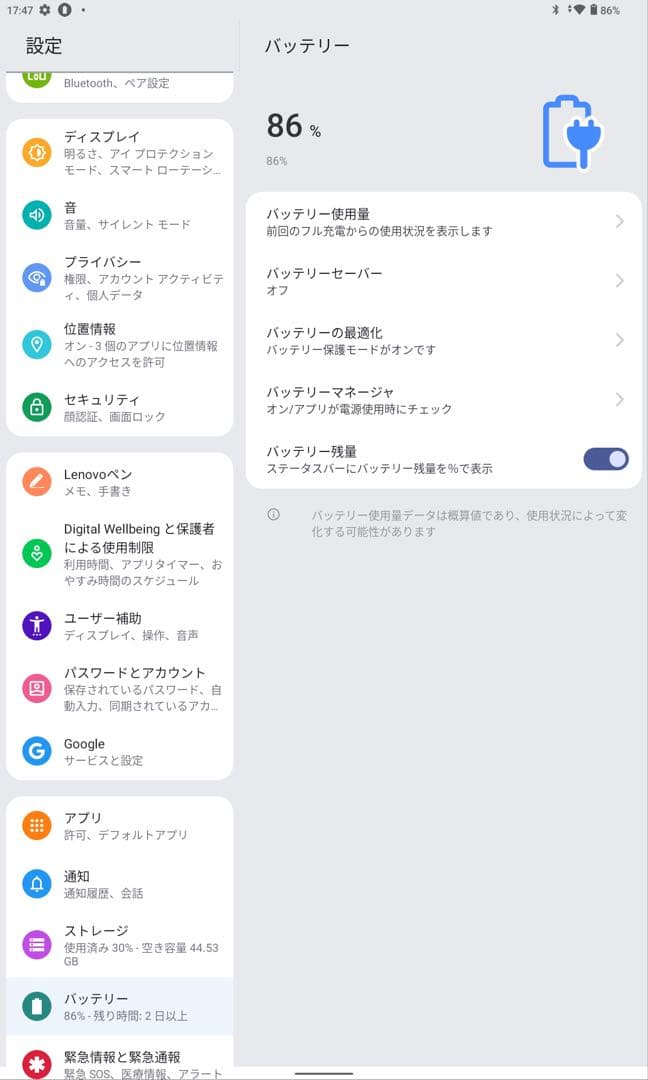The width and height of the screenshot is (648, 1080).
Task: Open Digital Wellbeing と保護者による使用制限
Action: (x=120, y=553)
